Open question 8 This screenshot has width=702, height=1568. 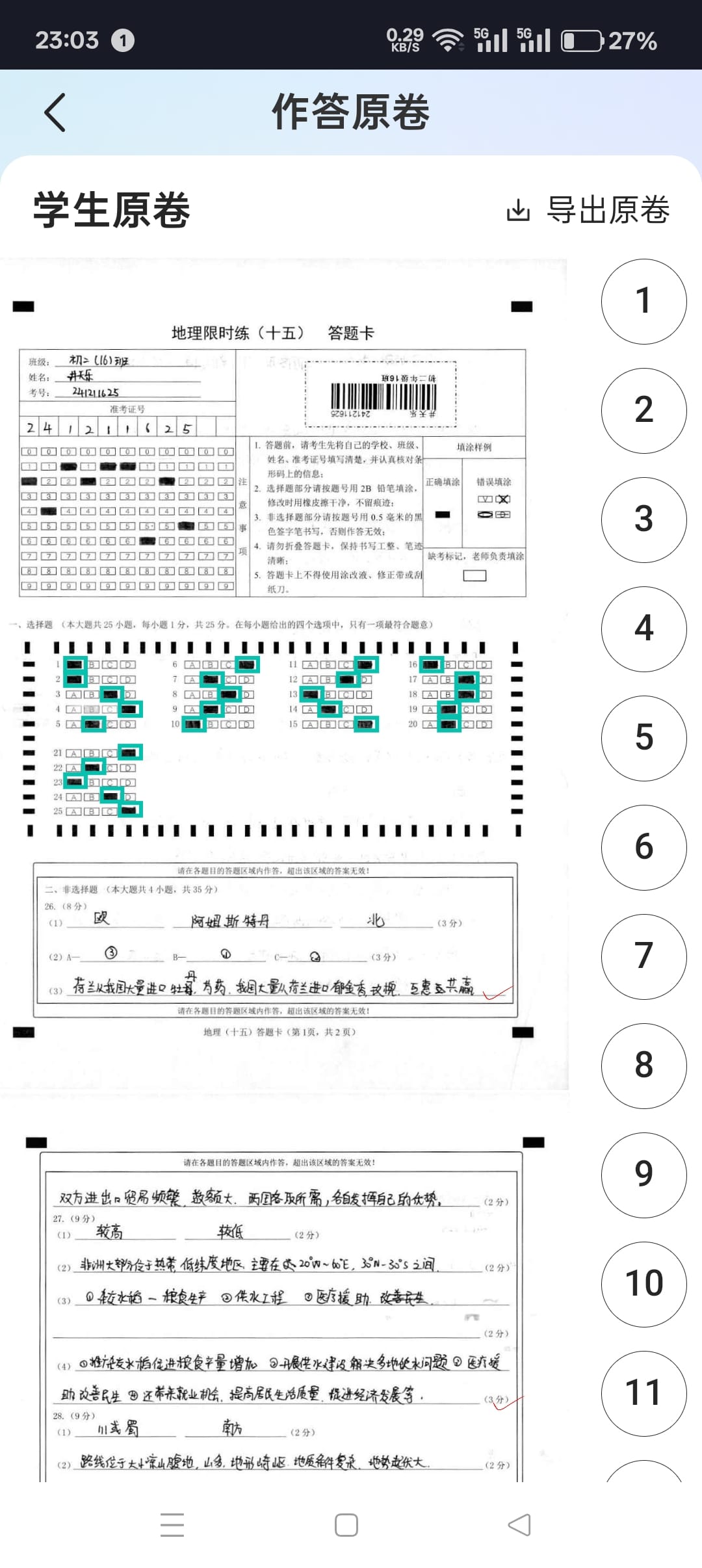click(x=643, y=1065)
